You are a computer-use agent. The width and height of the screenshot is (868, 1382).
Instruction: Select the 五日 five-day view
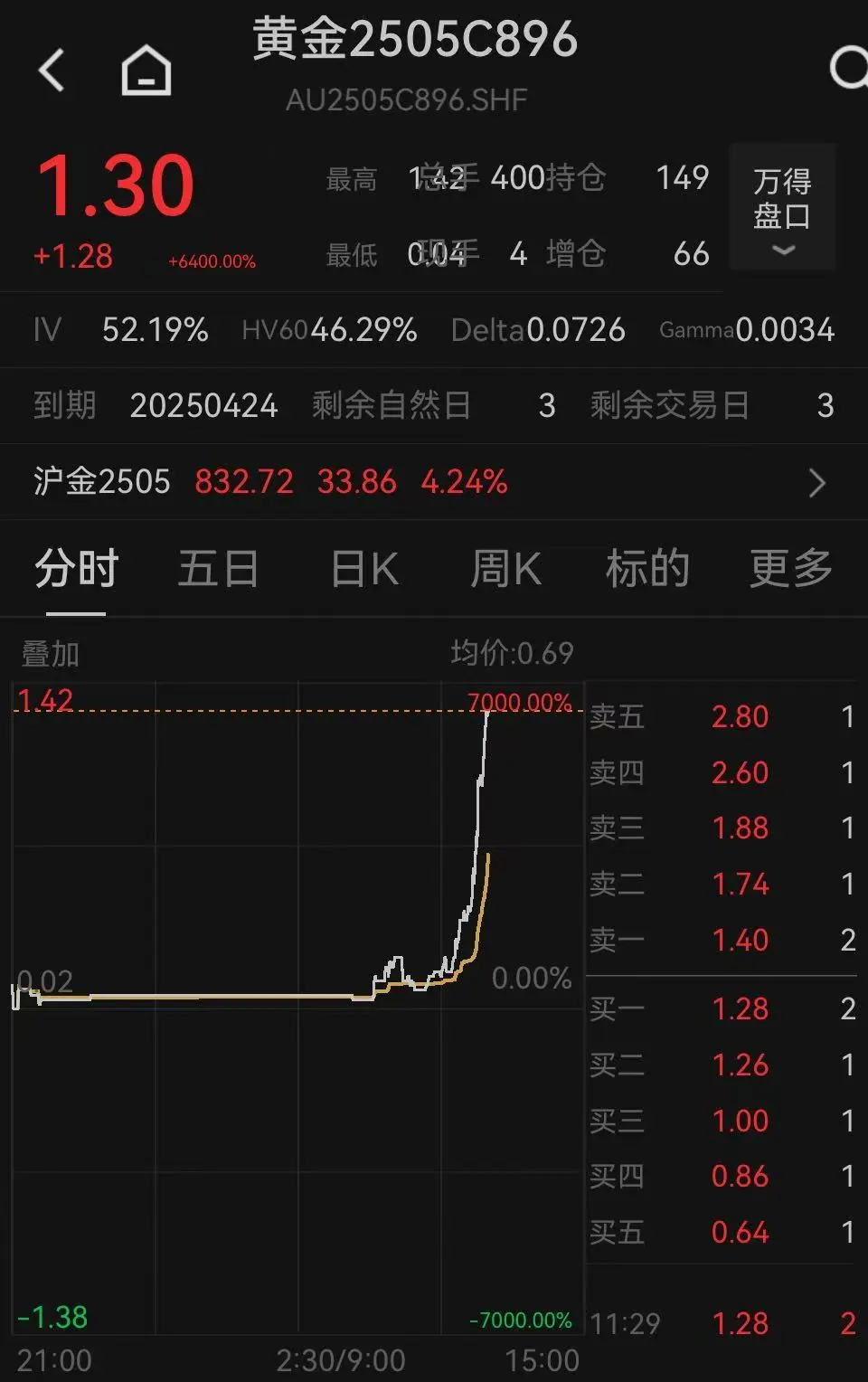click(218, 570)
